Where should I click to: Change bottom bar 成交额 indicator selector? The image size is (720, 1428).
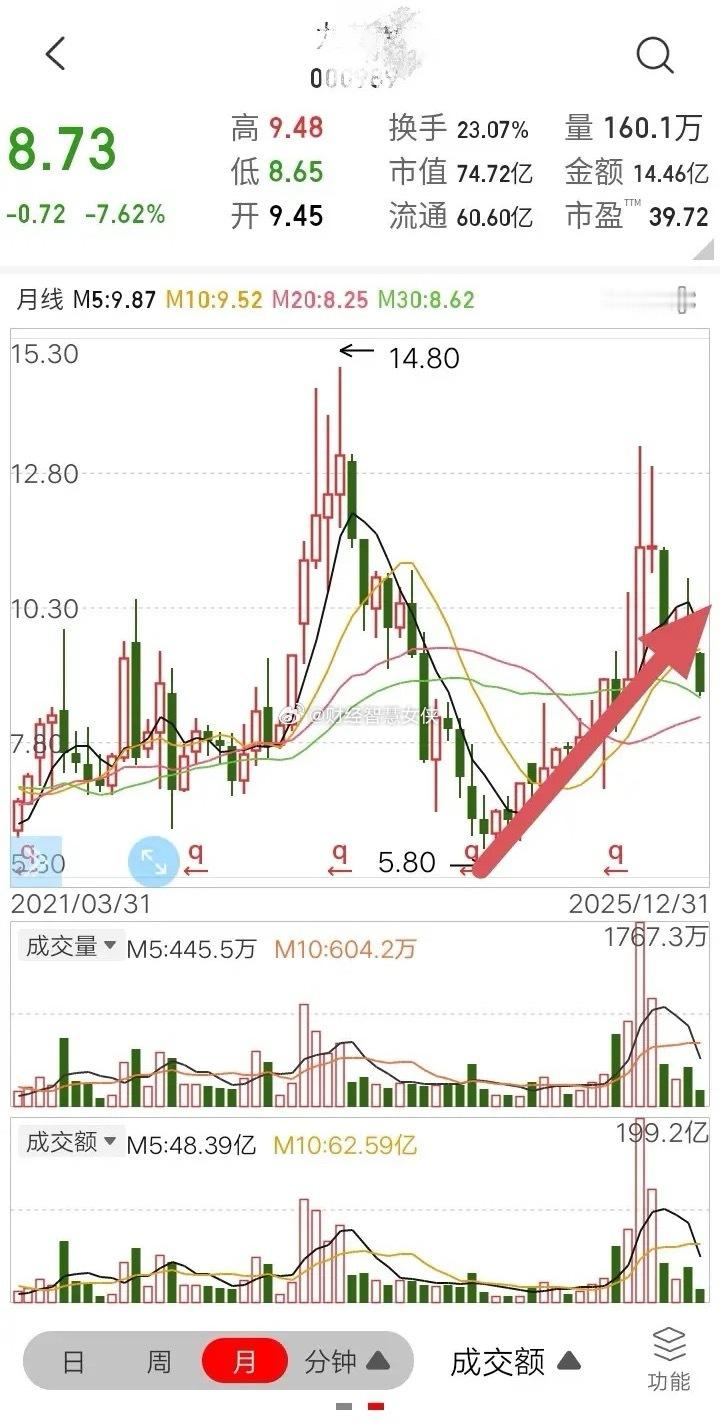click(x=514, y=1361)
